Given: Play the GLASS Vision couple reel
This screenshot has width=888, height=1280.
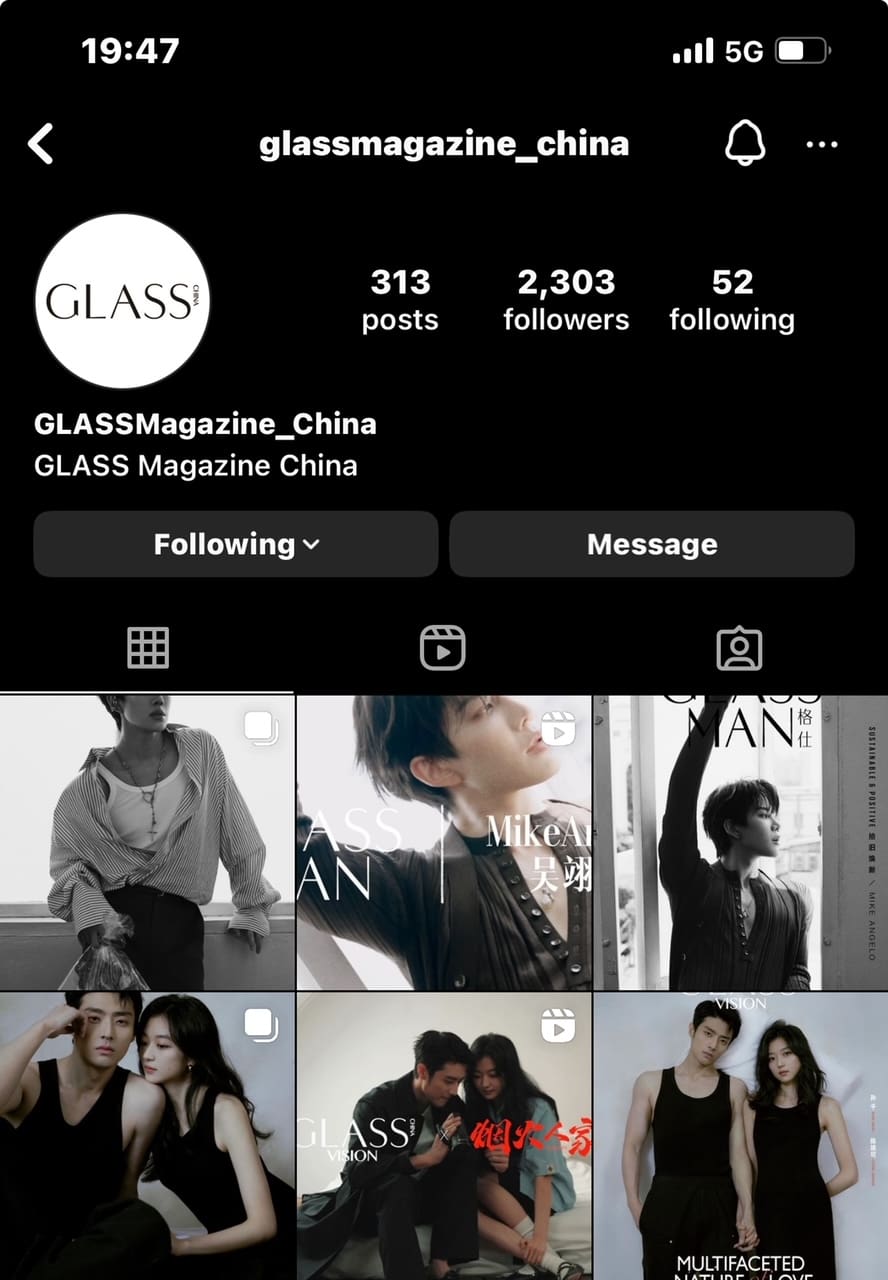Looking at the screenshot, I should click(444, 1136).
